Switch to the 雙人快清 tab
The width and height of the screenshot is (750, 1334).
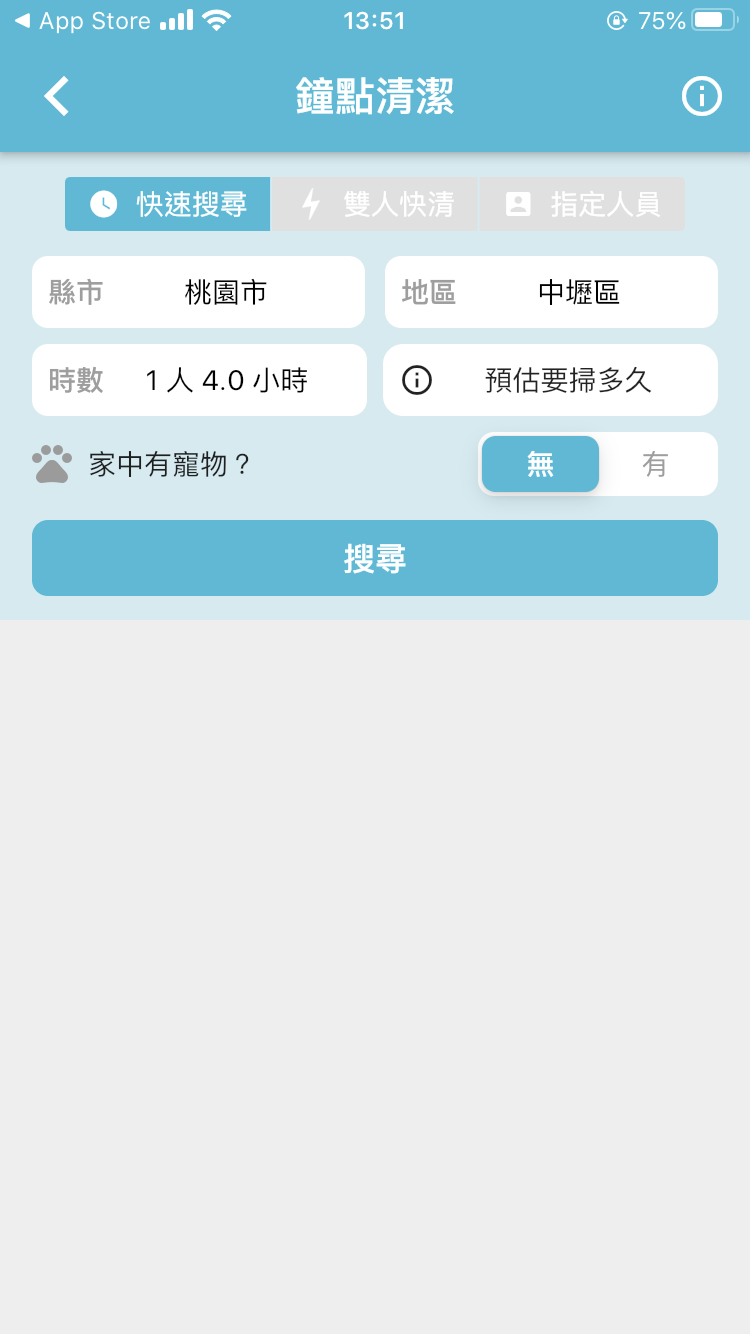pos(376,204)
